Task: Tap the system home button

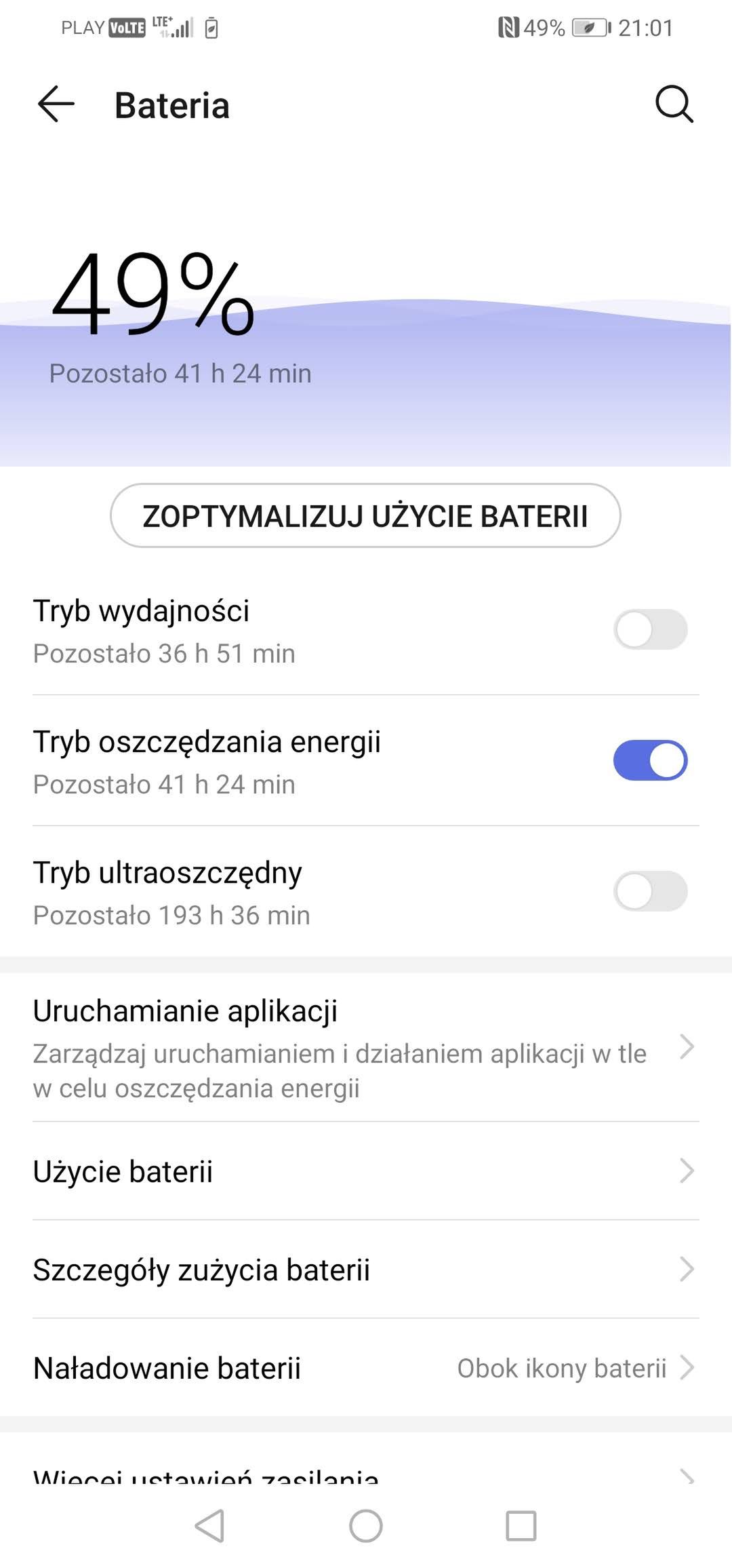Action: point(366,1526)
